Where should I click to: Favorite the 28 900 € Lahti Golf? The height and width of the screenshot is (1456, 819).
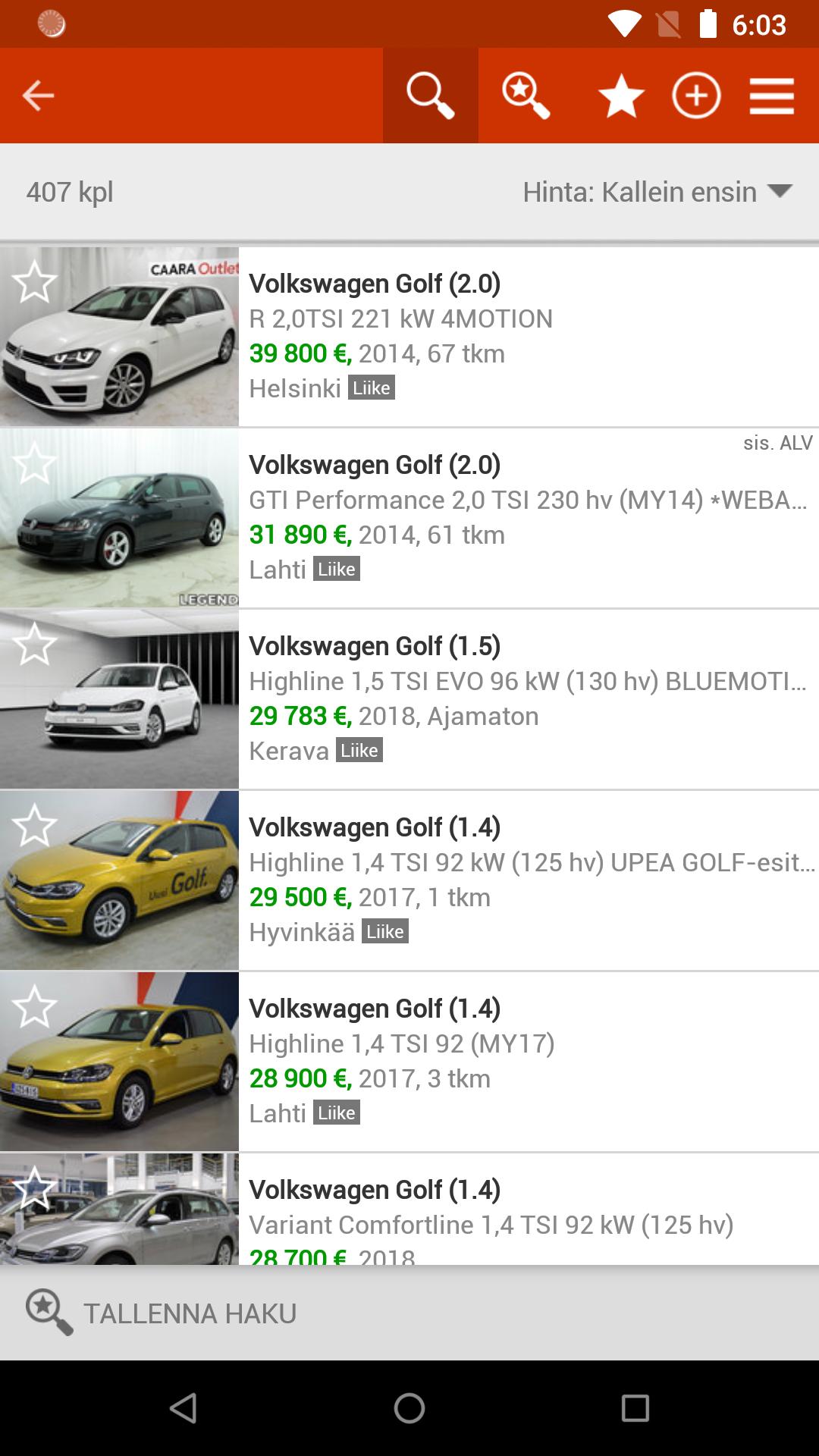tap(35, 1007)
